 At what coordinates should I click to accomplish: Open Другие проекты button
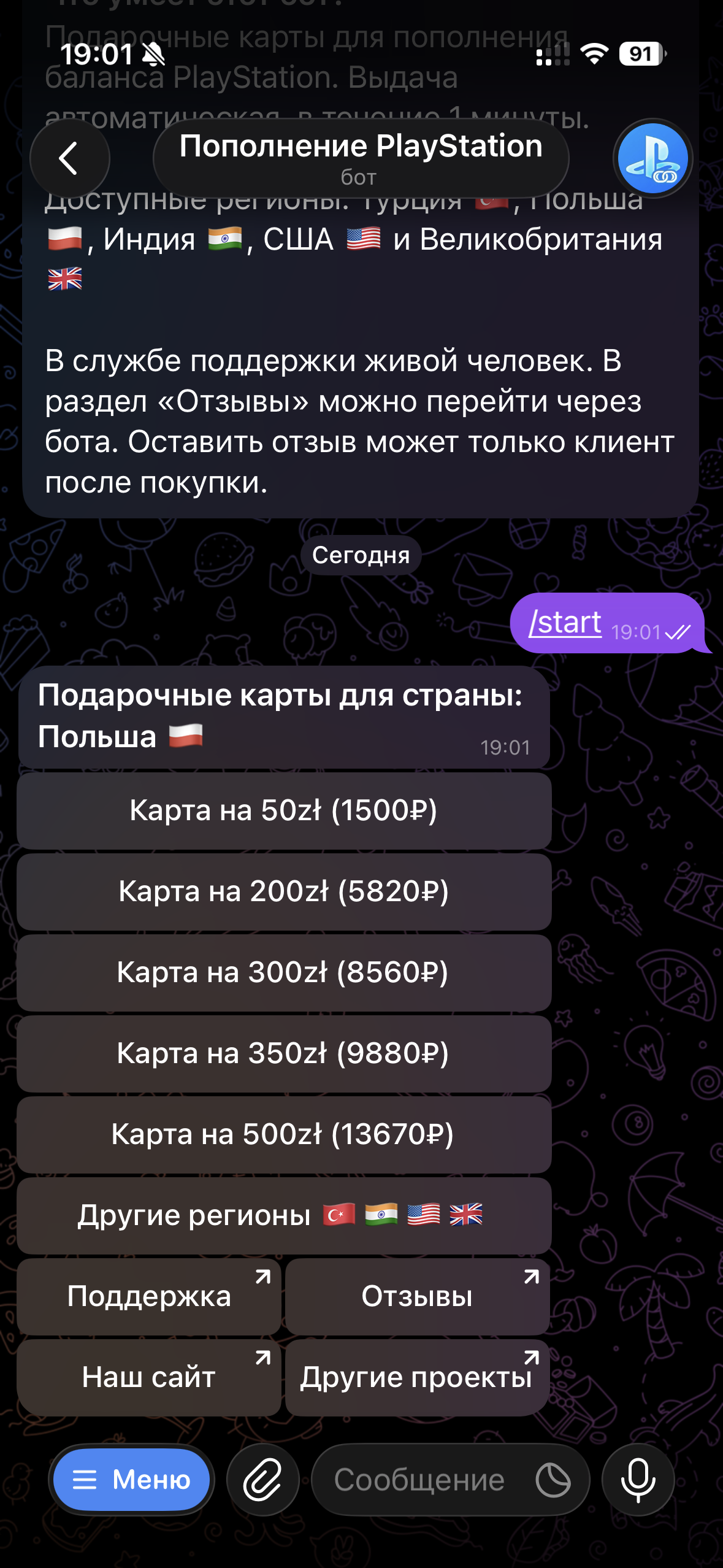point(417,1377)
